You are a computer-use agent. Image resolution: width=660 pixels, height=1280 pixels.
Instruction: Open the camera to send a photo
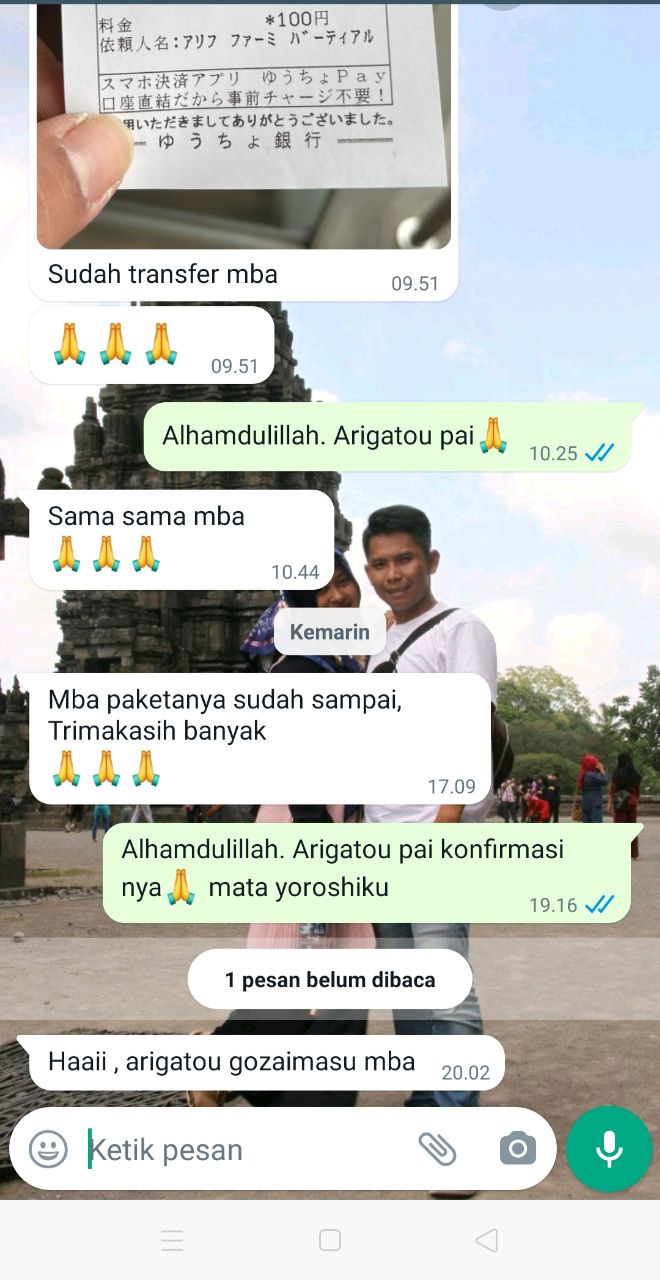pyautogui.click(x=517, y=1149)
